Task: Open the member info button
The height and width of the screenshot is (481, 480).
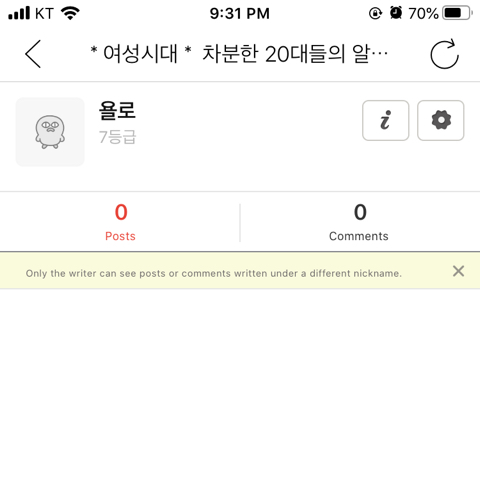Action: coord(386,120)
